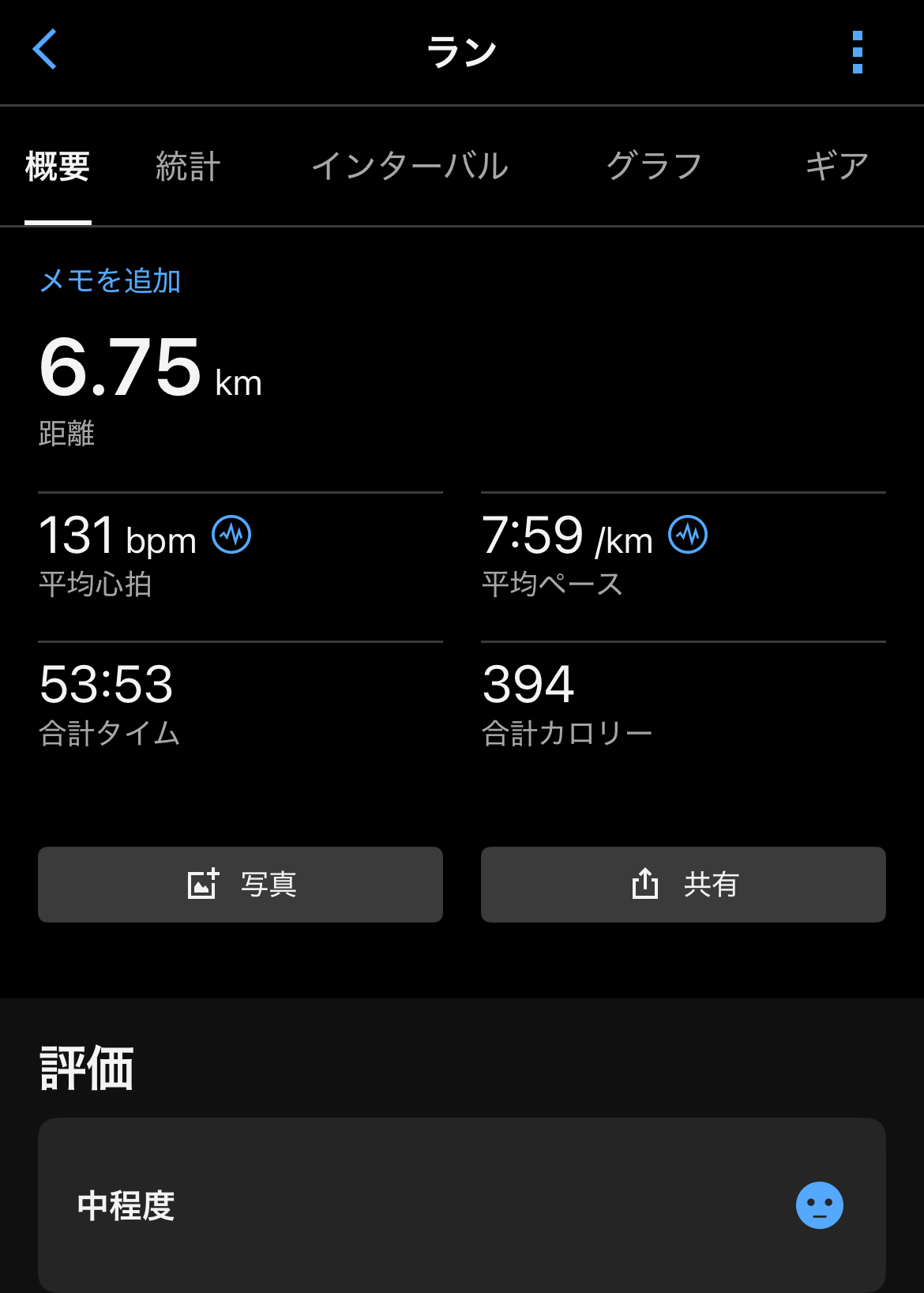The height and width of the screenshot is (1293, 924).
Task: Go back using the top-left arrow
Action: click(45, 50)
